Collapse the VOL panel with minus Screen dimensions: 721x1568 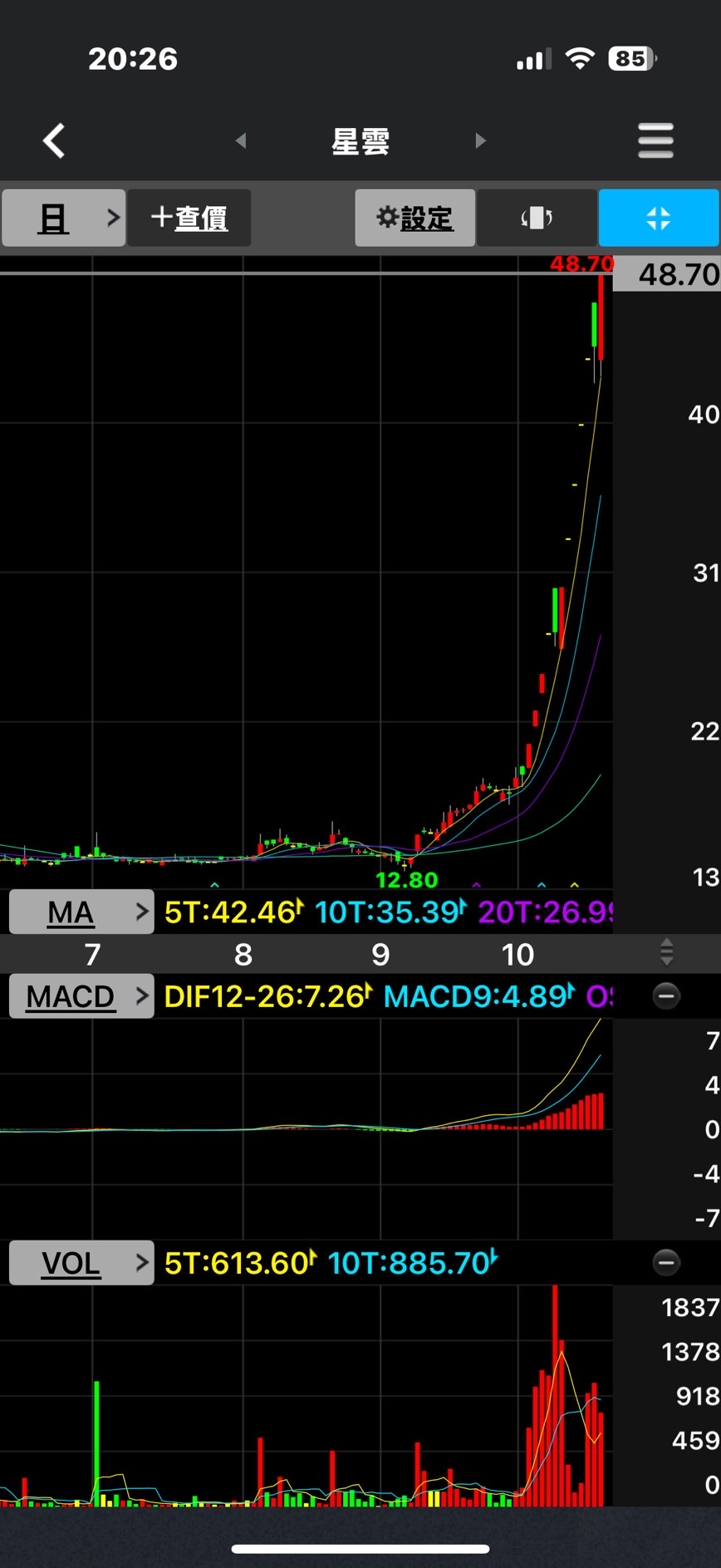pos(666,1263)
